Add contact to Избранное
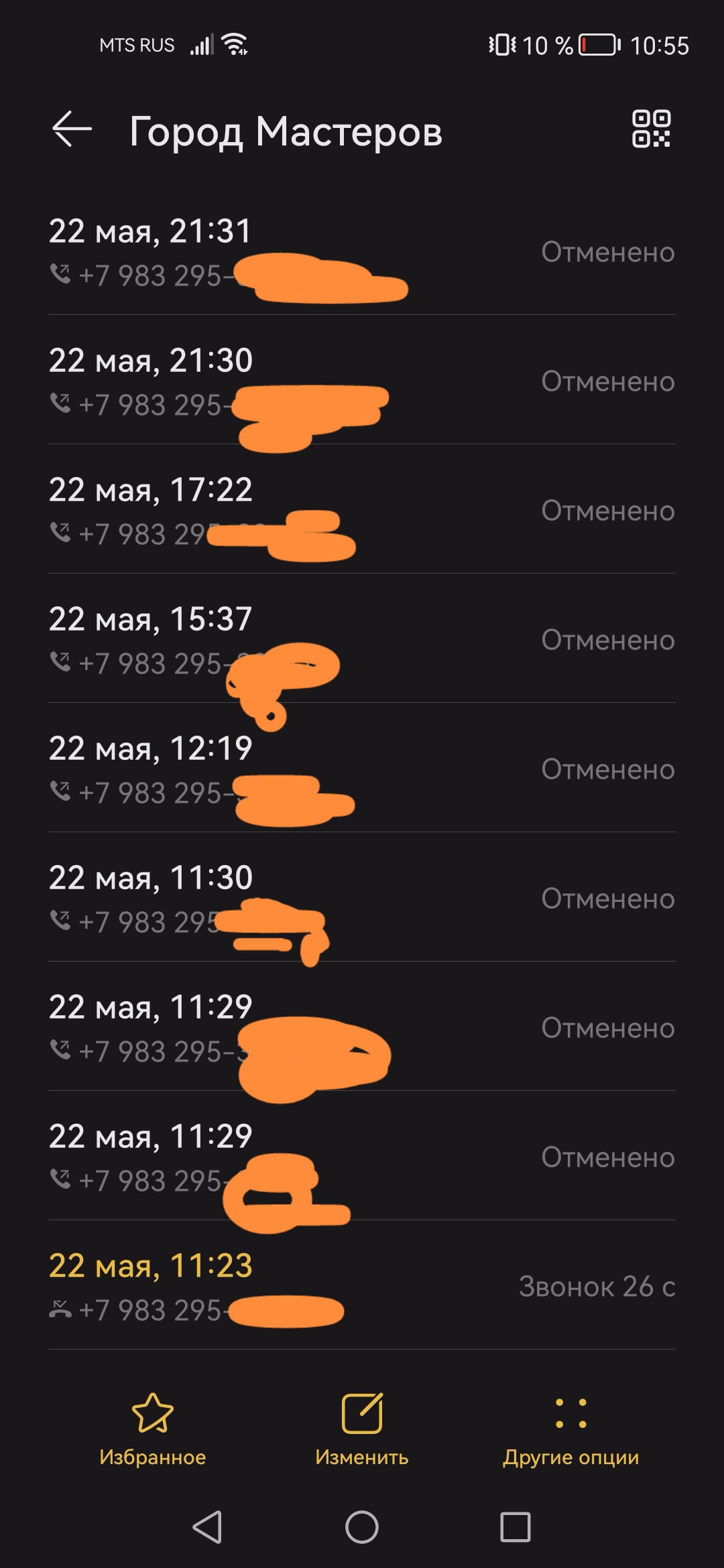The height and width of the screenshot is (1568, 724). [153, 1429]
